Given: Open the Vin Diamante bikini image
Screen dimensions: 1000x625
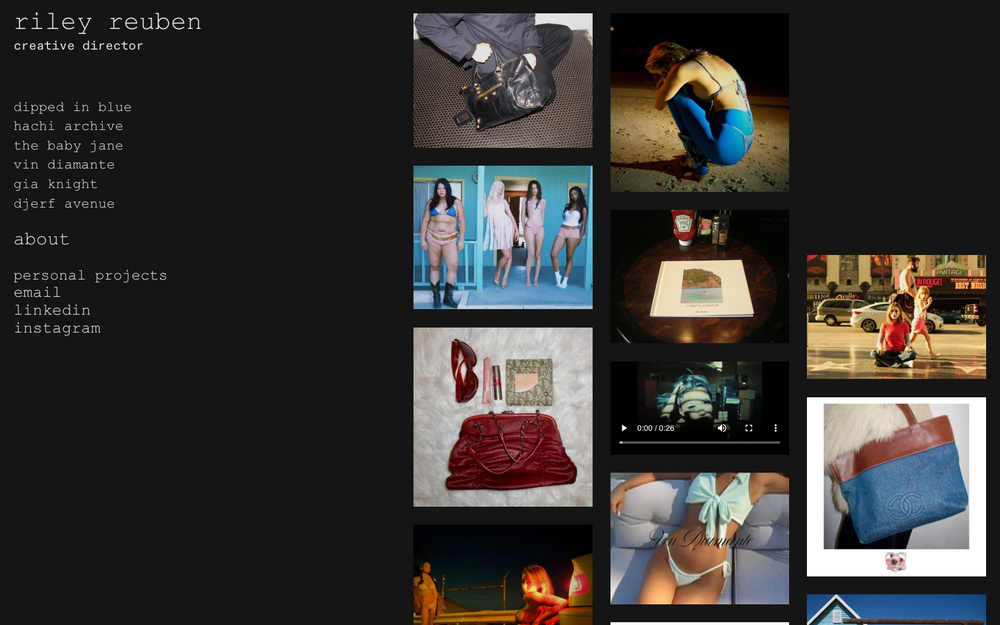Looking at the screenshot, I should pos(699,538).
